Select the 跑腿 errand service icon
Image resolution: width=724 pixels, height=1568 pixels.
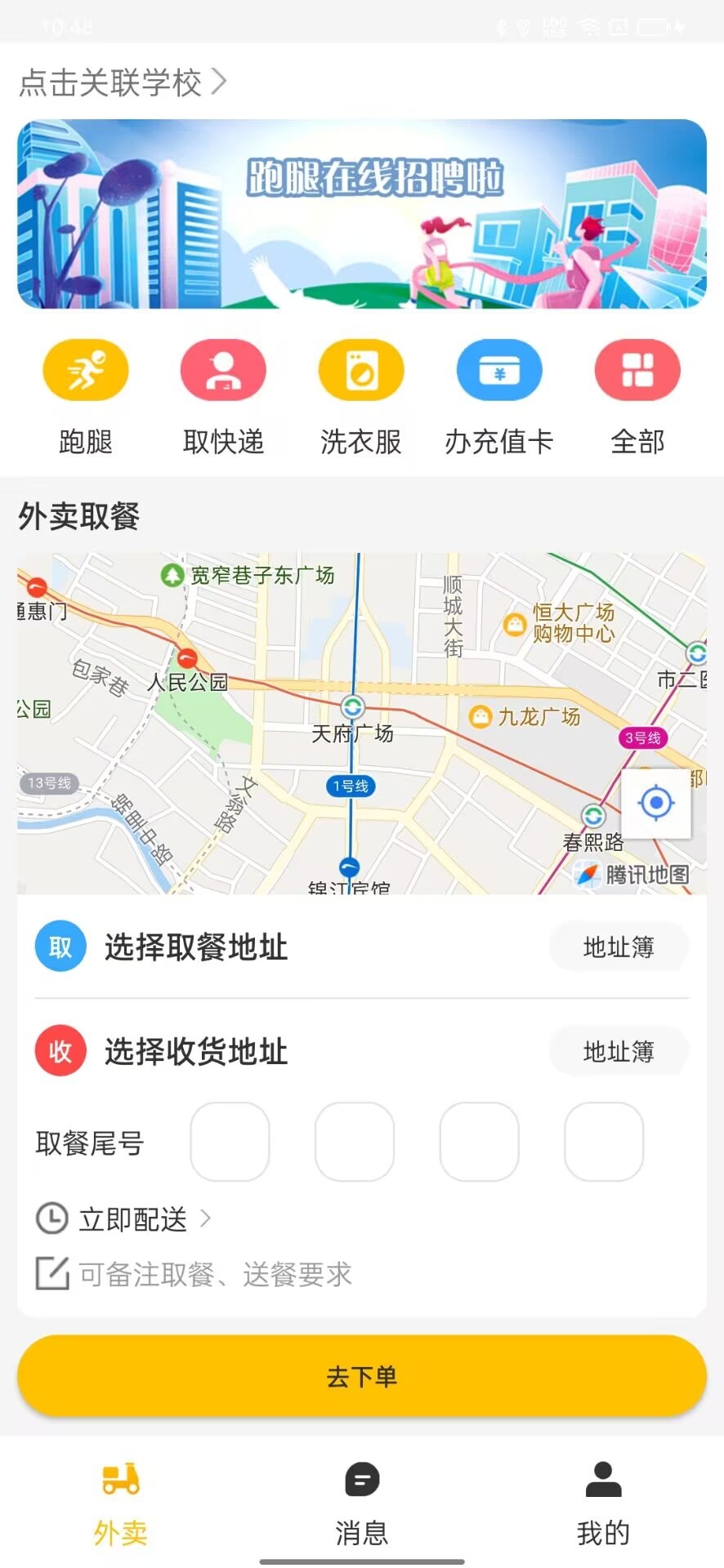85,370
